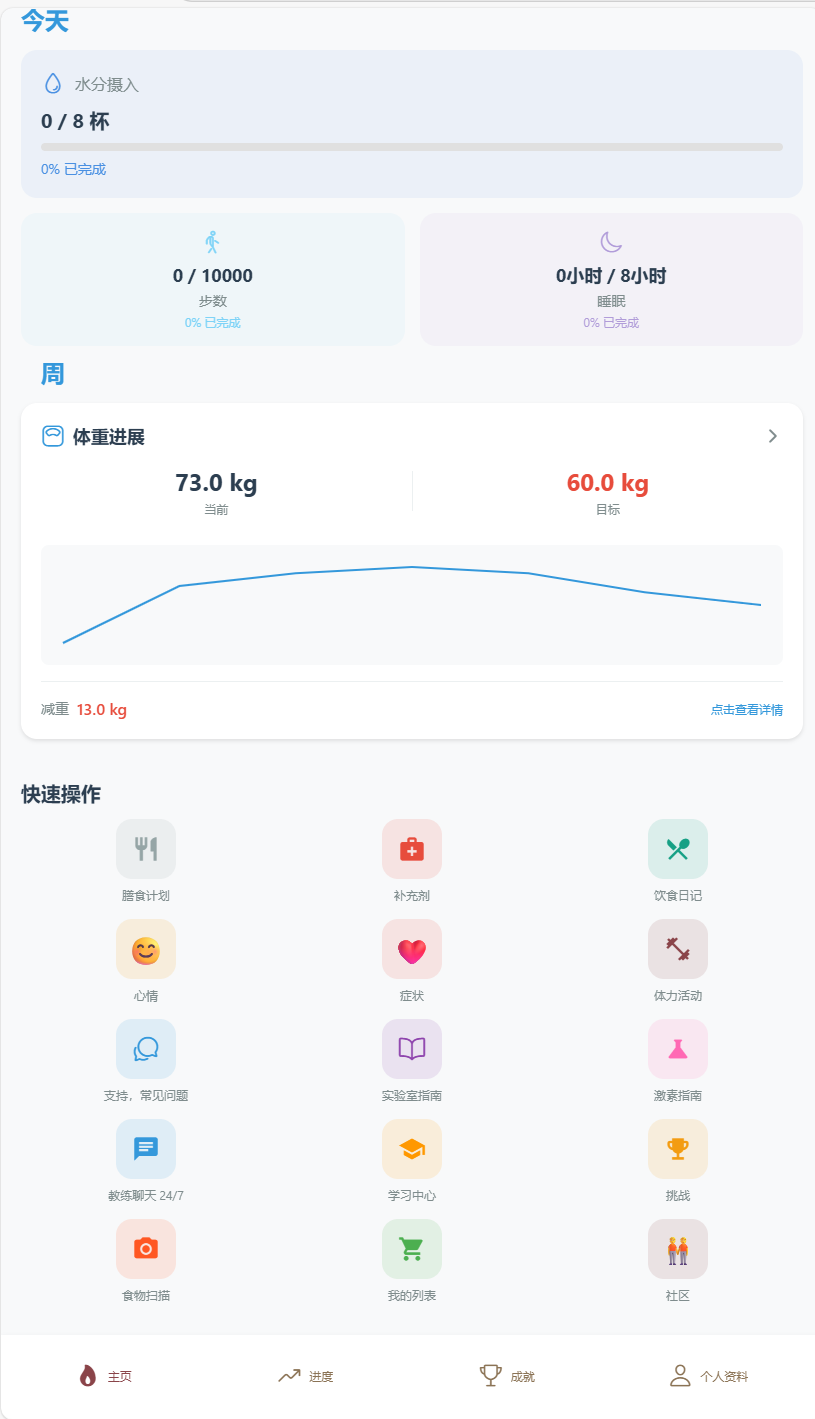Open the 补充剂 shortcut

[x=412, y=849]
